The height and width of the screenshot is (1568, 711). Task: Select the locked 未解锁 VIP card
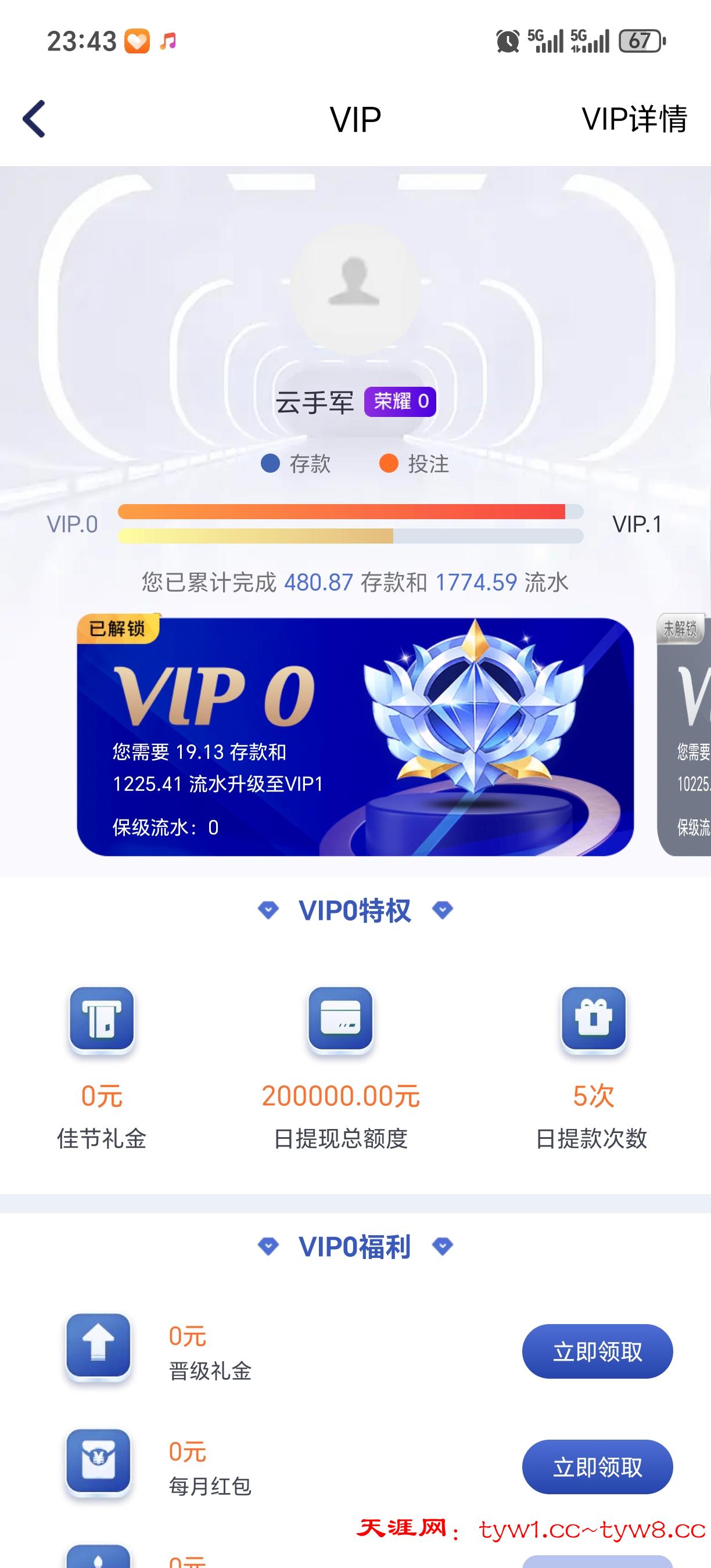click(685, 736)
